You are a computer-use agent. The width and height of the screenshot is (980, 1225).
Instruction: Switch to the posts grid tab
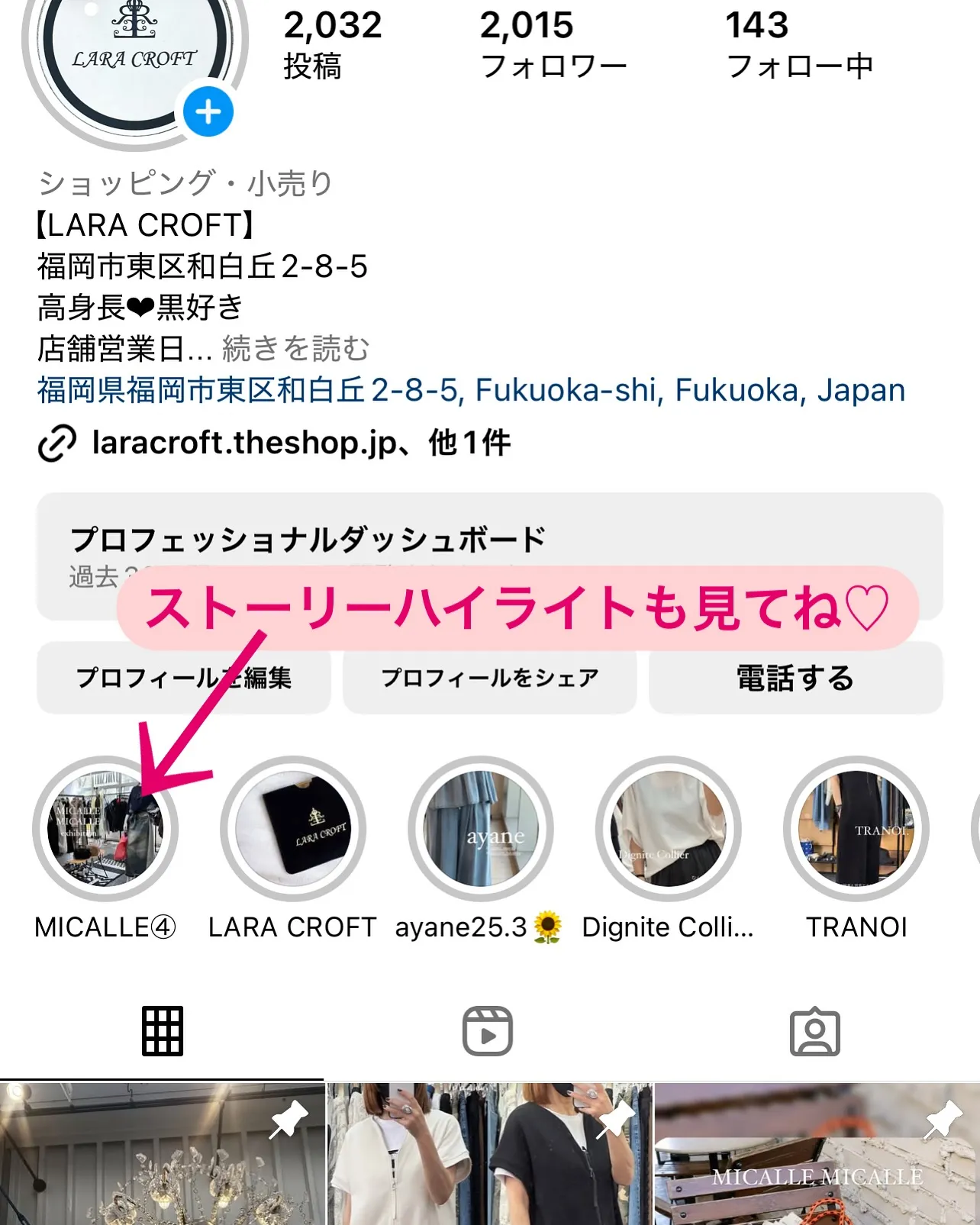(163, 1031)
